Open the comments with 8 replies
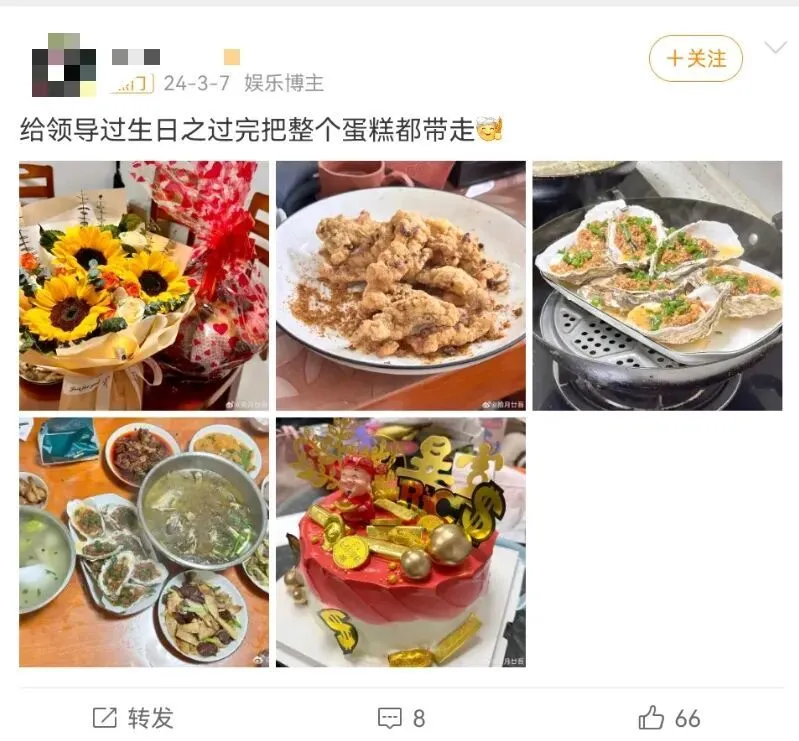The height and width of the screenshot is (741, 799). [x=401, y=717]
